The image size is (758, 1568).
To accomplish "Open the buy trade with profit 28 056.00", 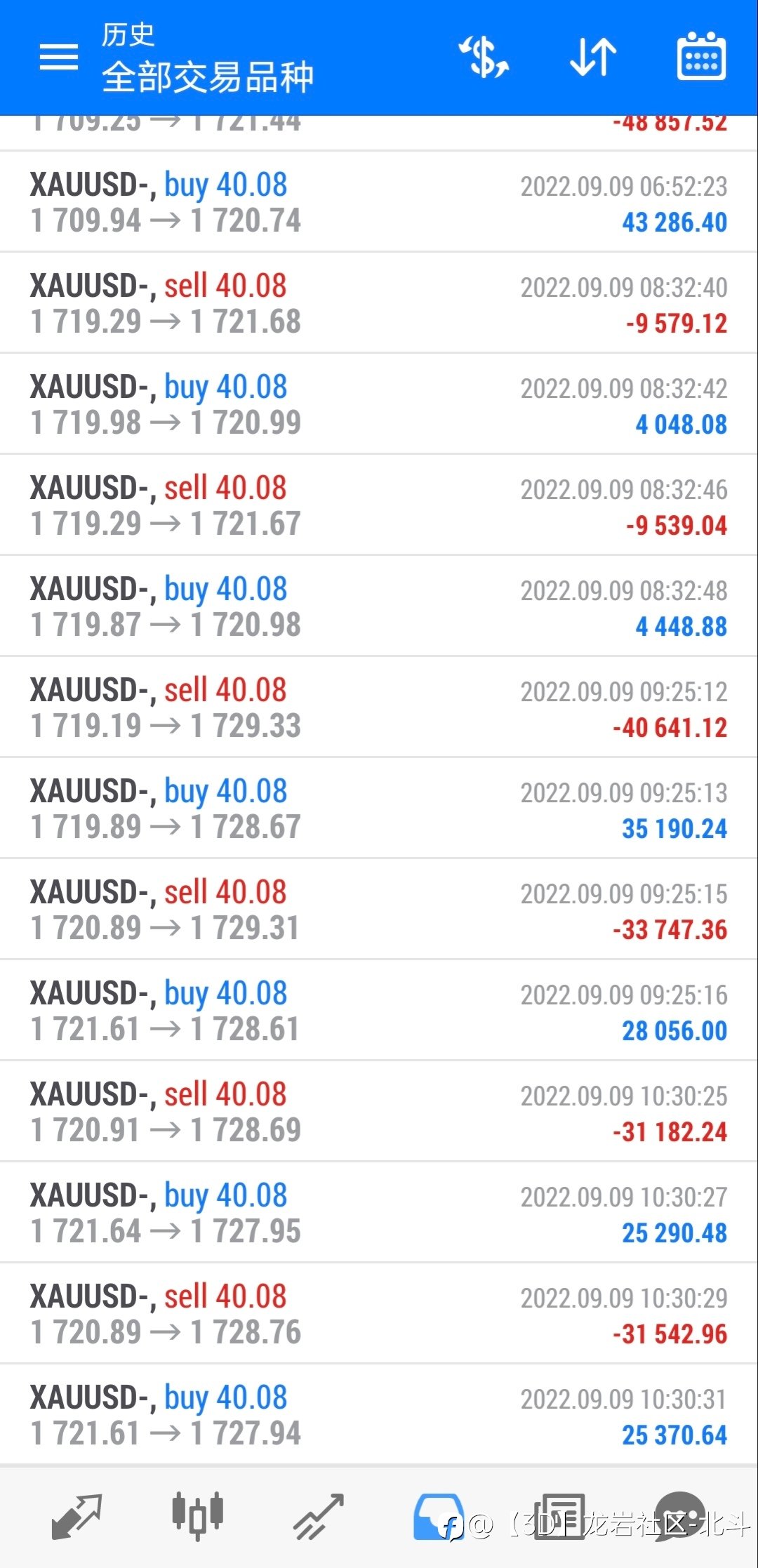I will point(379,1011).
